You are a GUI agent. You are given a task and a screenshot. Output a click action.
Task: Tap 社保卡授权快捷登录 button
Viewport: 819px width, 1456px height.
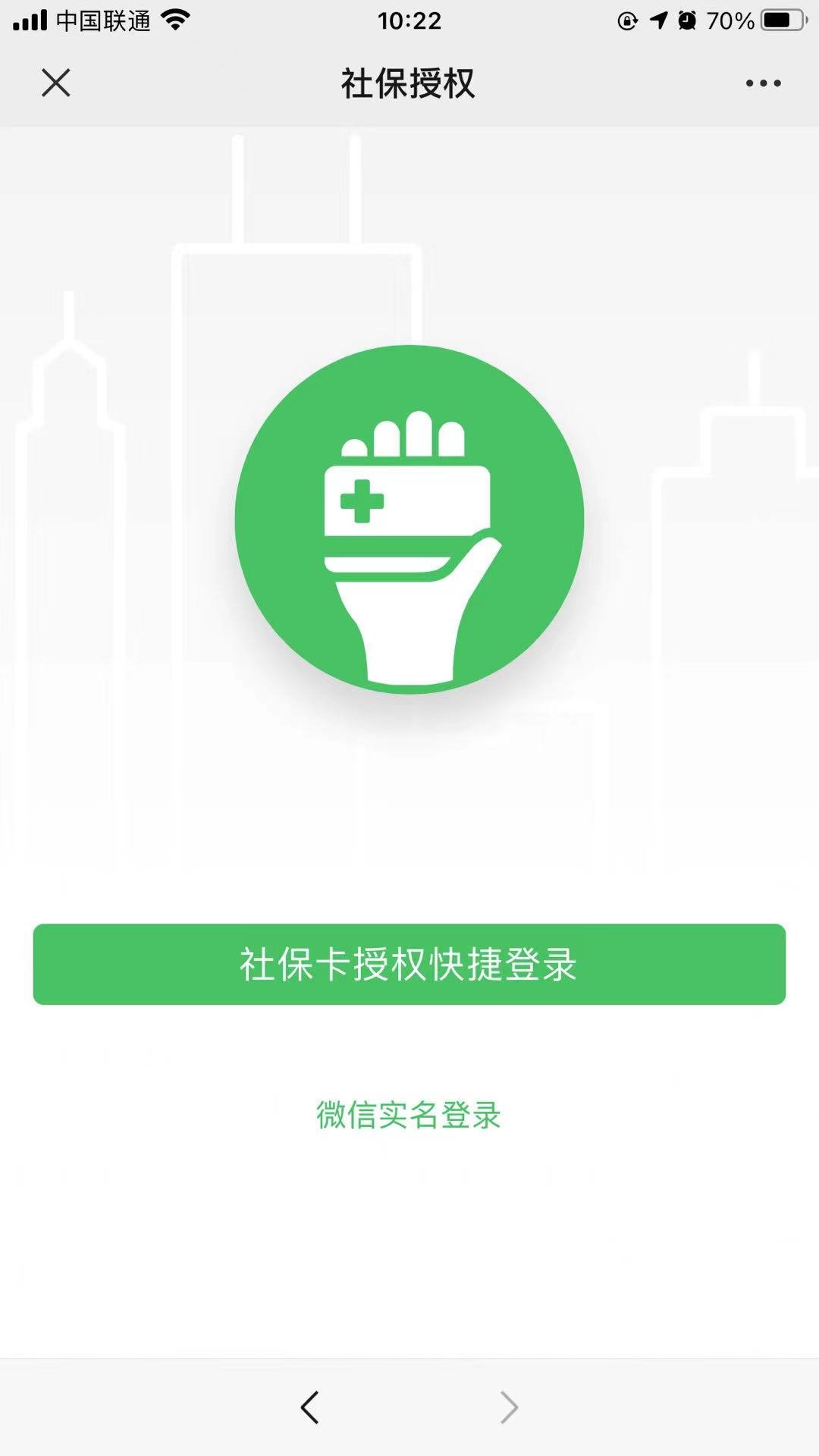(409, 964)
